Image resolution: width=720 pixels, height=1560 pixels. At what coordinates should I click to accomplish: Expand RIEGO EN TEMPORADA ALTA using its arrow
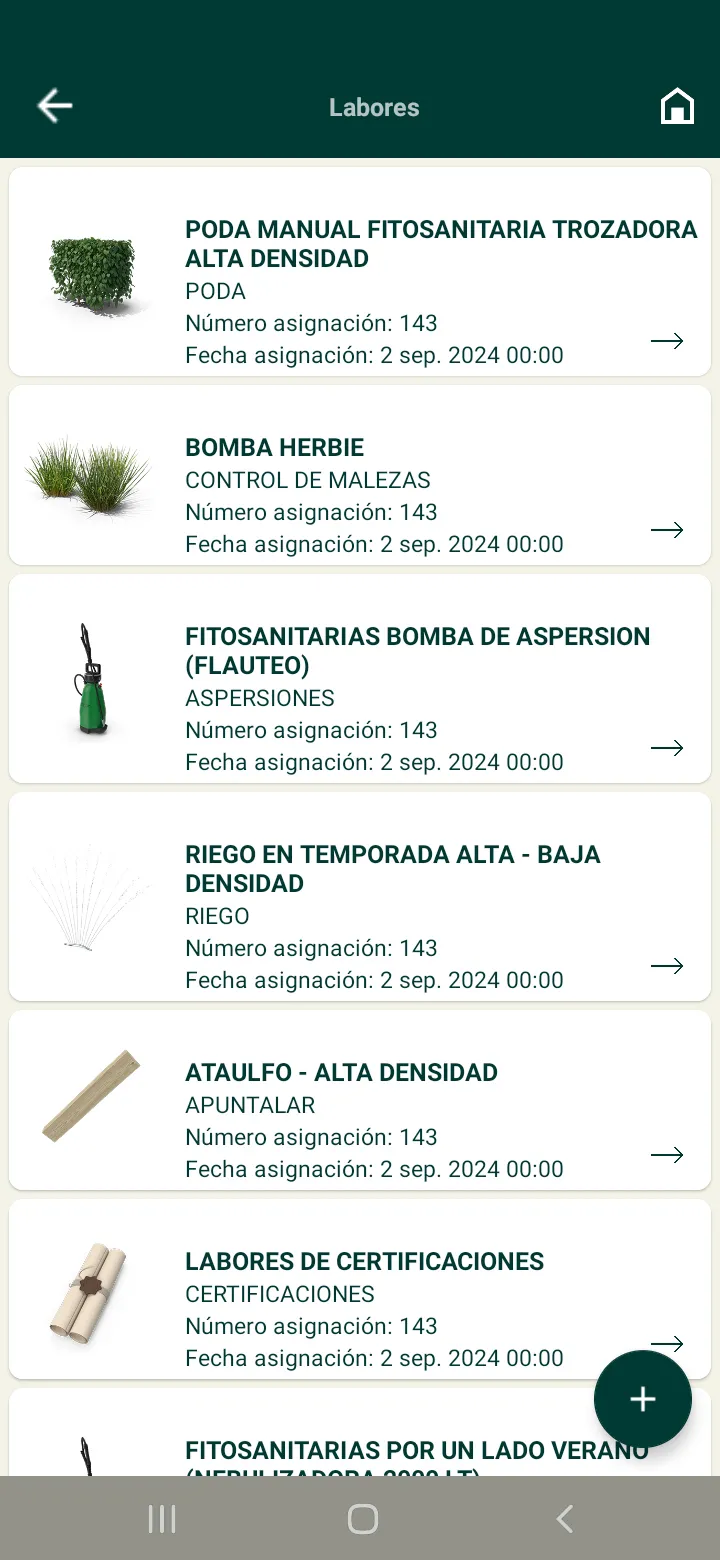[x=666, y=966]
